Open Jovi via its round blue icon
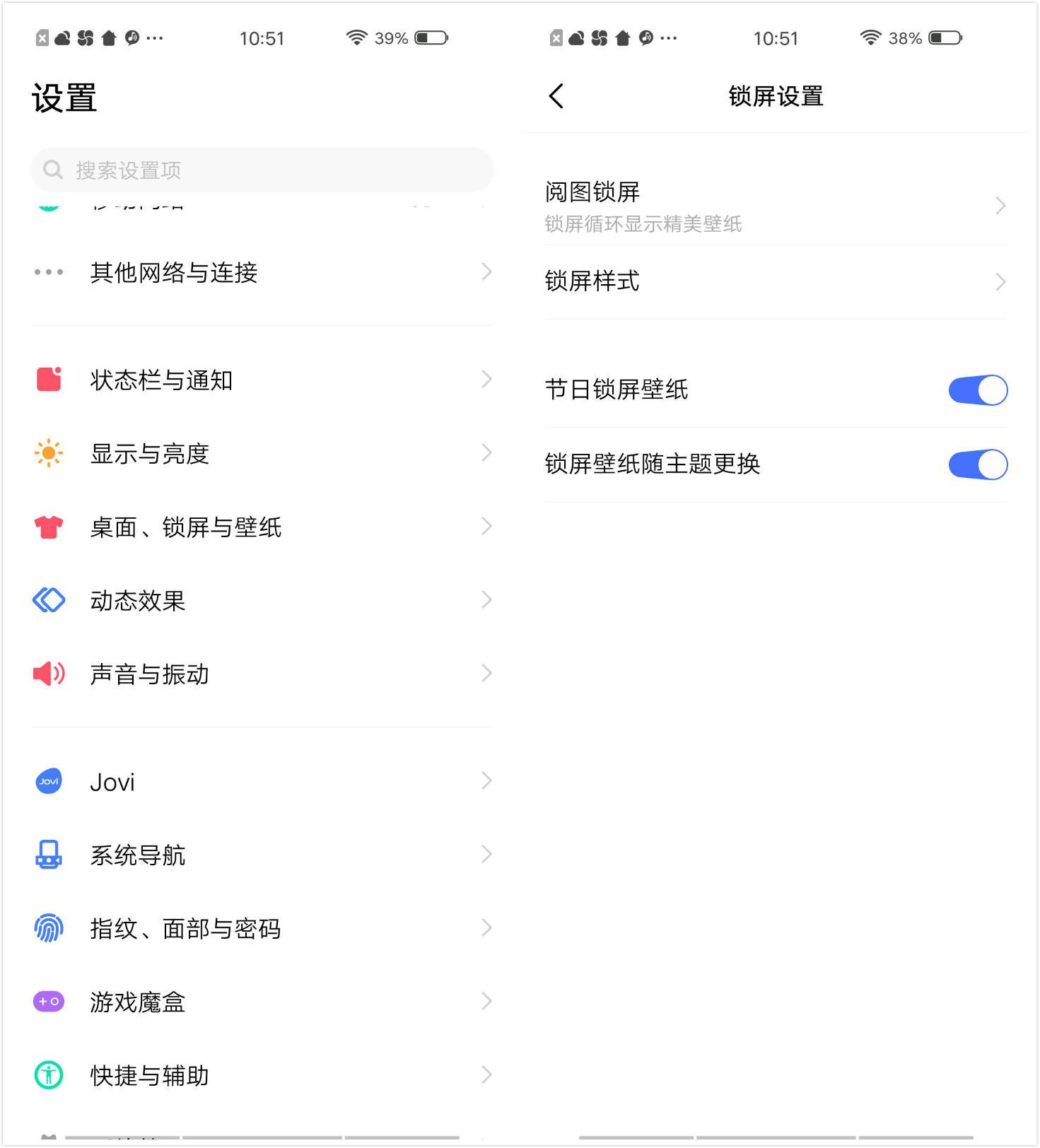This screenshot has width=1040, height=1148. click(x=47, y=782)
